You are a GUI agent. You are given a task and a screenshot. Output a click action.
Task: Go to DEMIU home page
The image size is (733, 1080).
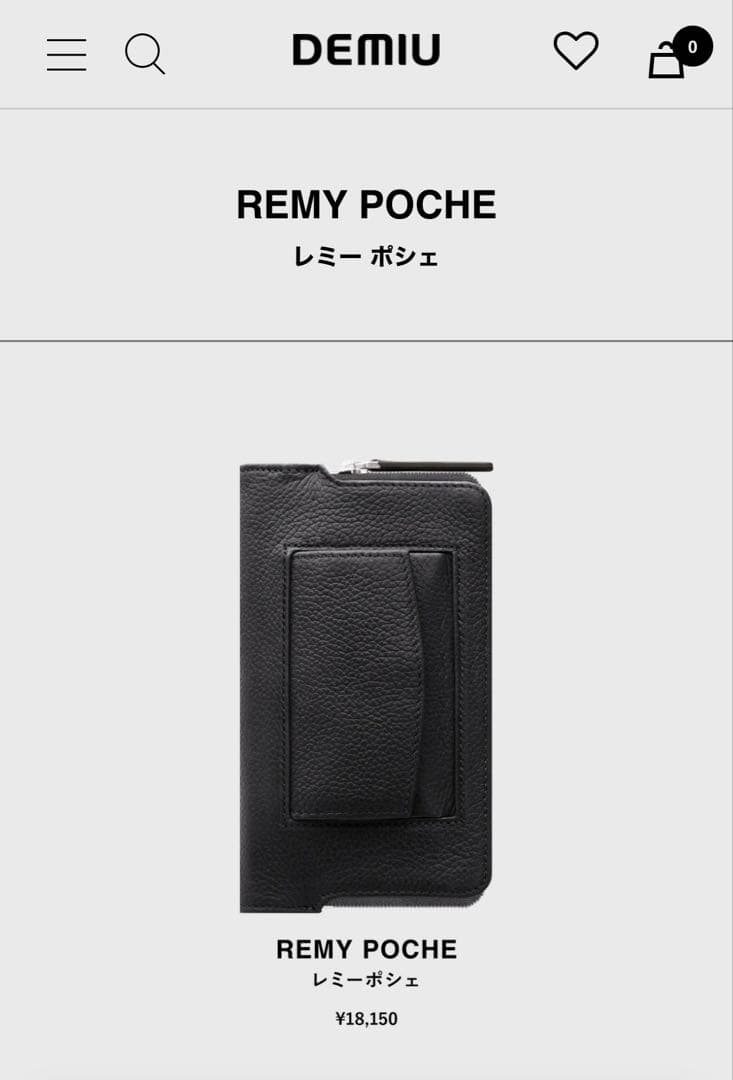tap(366, 50)
